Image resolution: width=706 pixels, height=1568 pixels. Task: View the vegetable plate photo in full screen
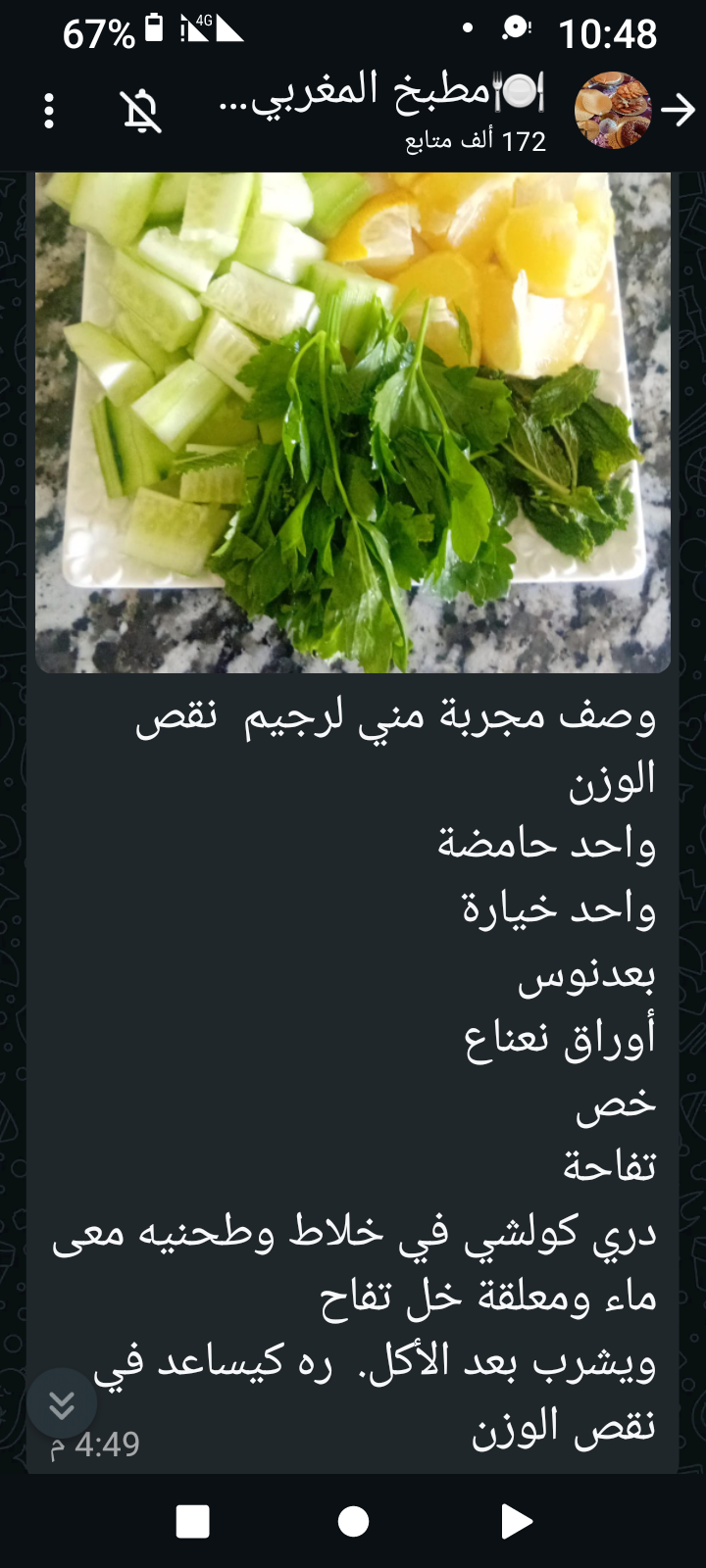pos(353,421)
